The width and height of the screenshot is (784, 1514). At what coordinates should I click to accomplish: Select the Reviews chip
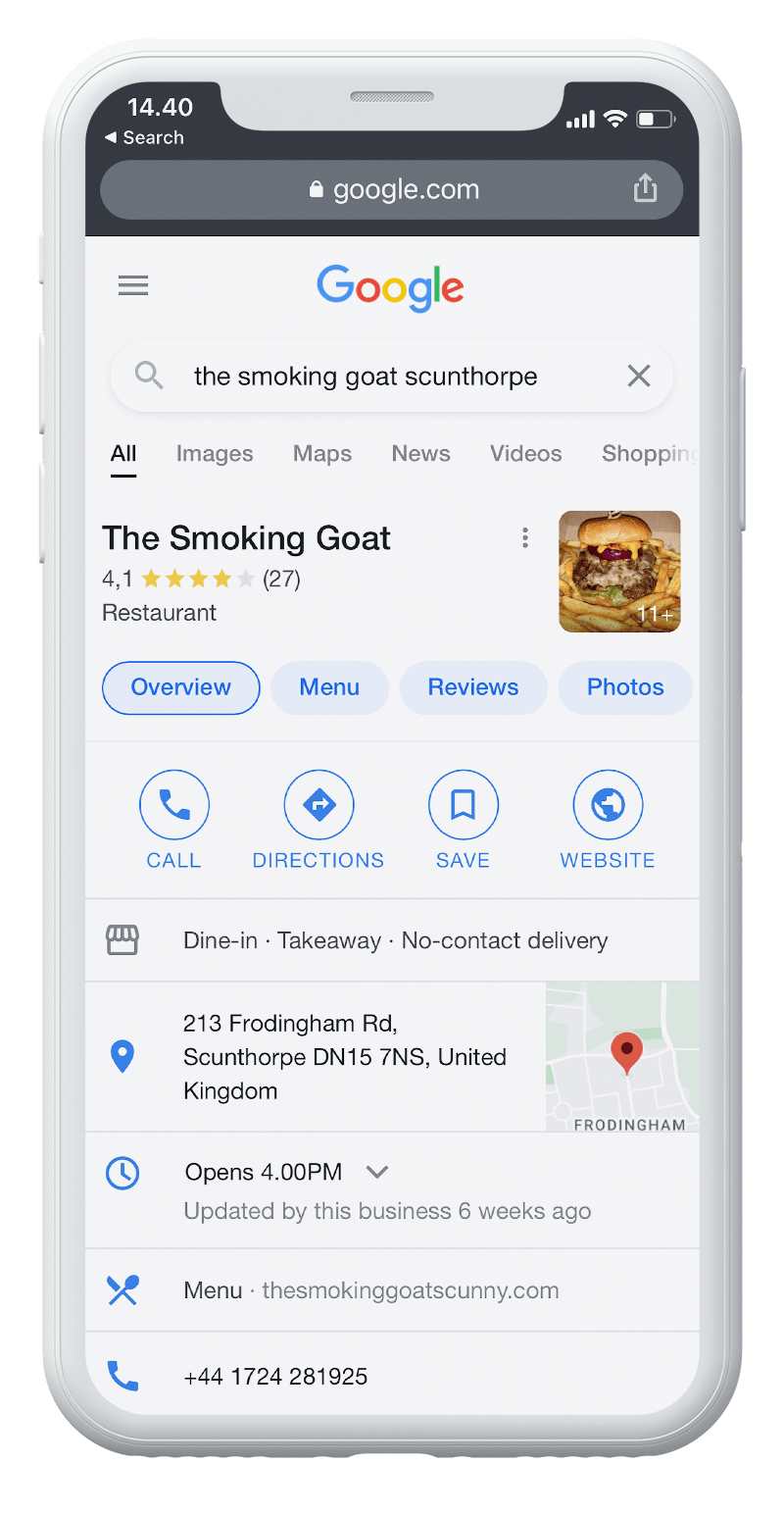coord(473,687)
